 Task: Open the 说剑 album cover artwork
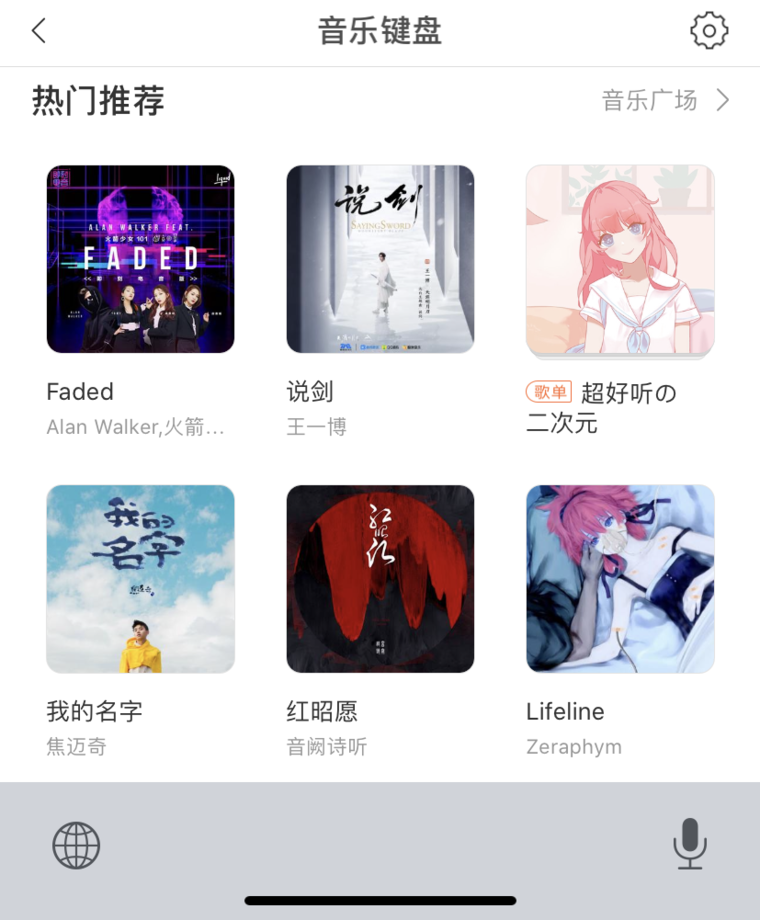tap(380, 259)
